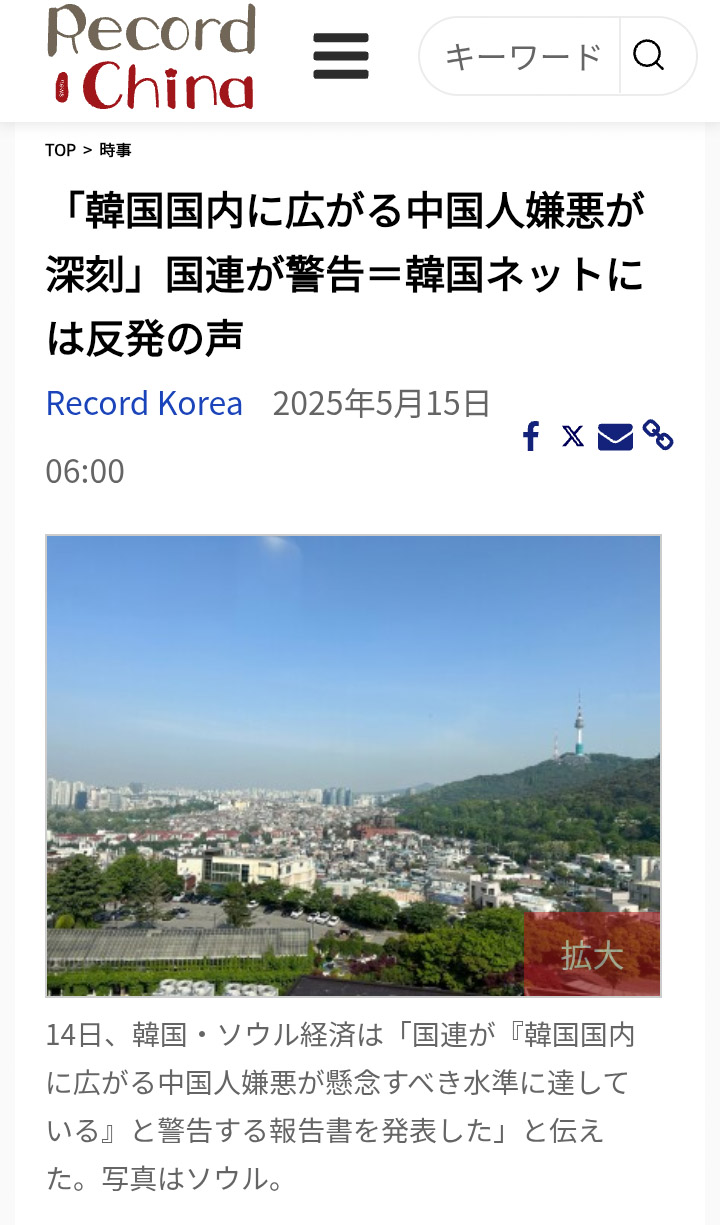Share article on Facebook
The image size is (720, 1225).
531,437
